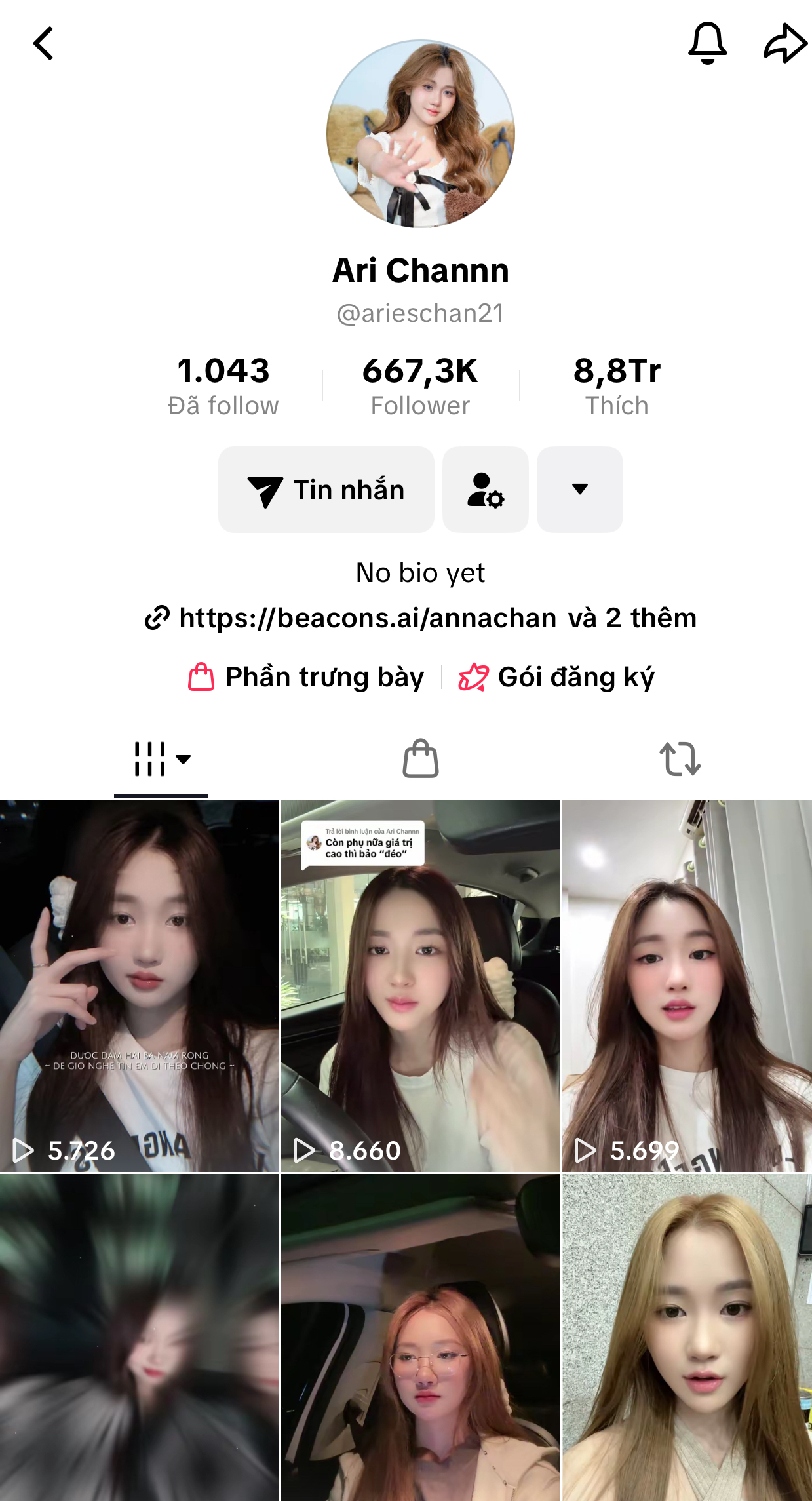This screenshot has height=1501, width=812.
Task: Open the blurry motion video tile
Action: pos(139,1337)
